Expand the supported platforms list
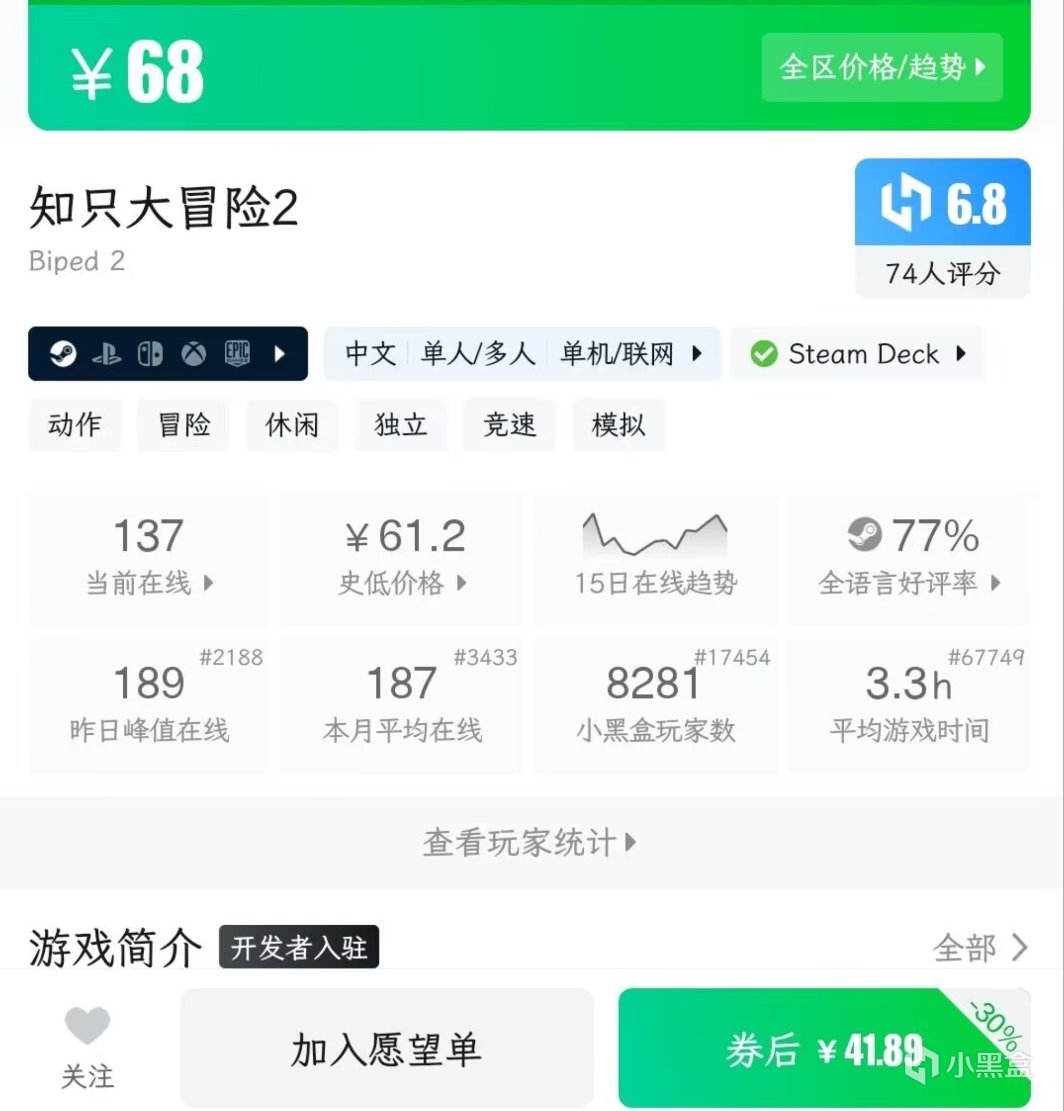The image size is (1064, 1111). (x=167, y=354)
